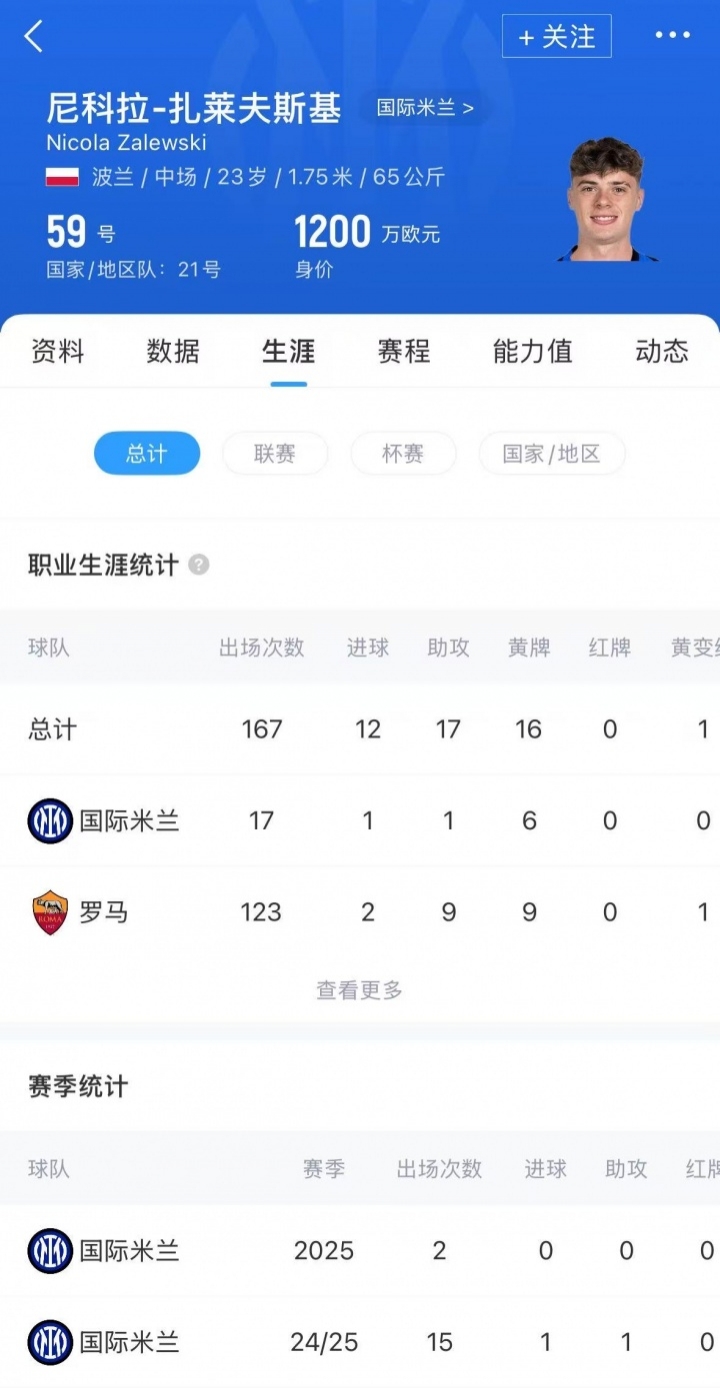
Task: Filter career stats by 国家/地区
Action: pos(551,454)
